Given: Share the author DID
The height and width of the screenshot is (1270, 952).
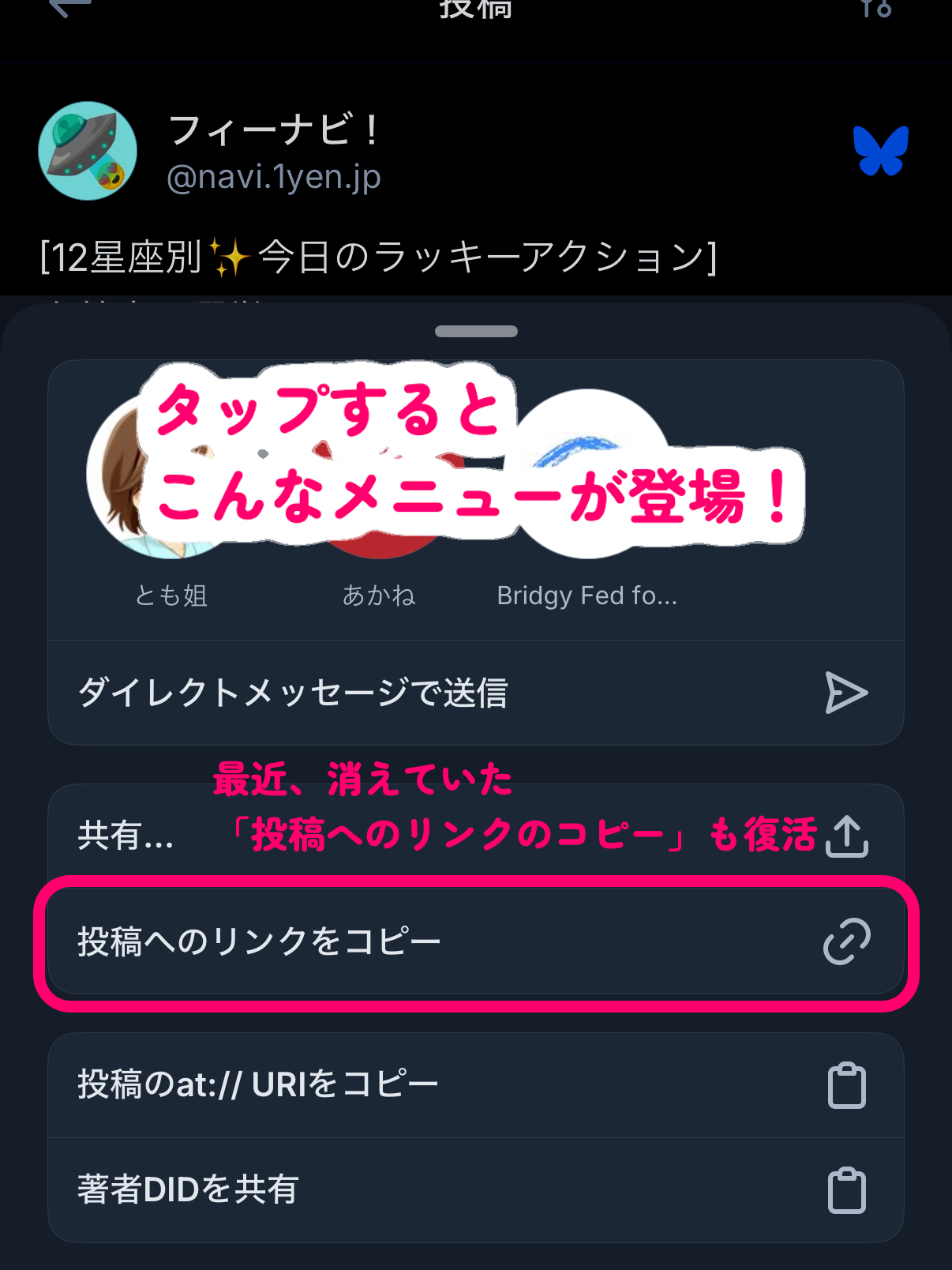Looking at the screenshot, I should point(475,1189).
